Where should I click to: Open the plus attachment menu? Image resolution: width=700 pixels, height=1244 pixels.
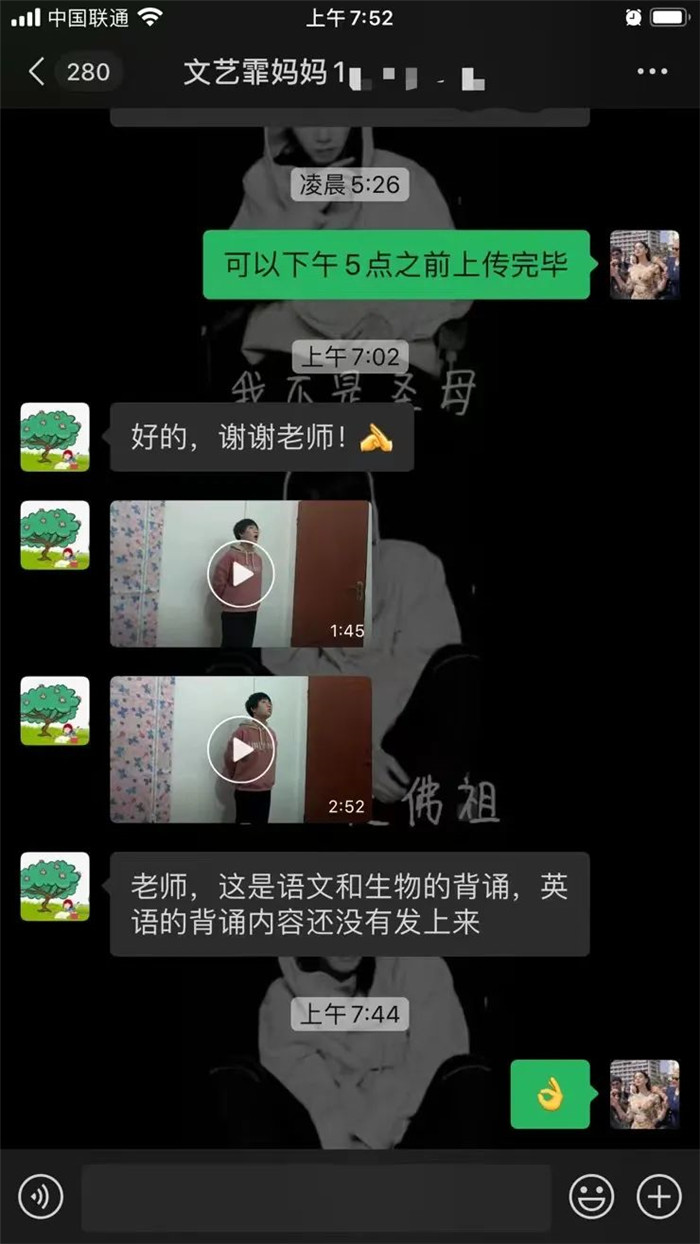pyautogui.click(x=659, y=1197)
